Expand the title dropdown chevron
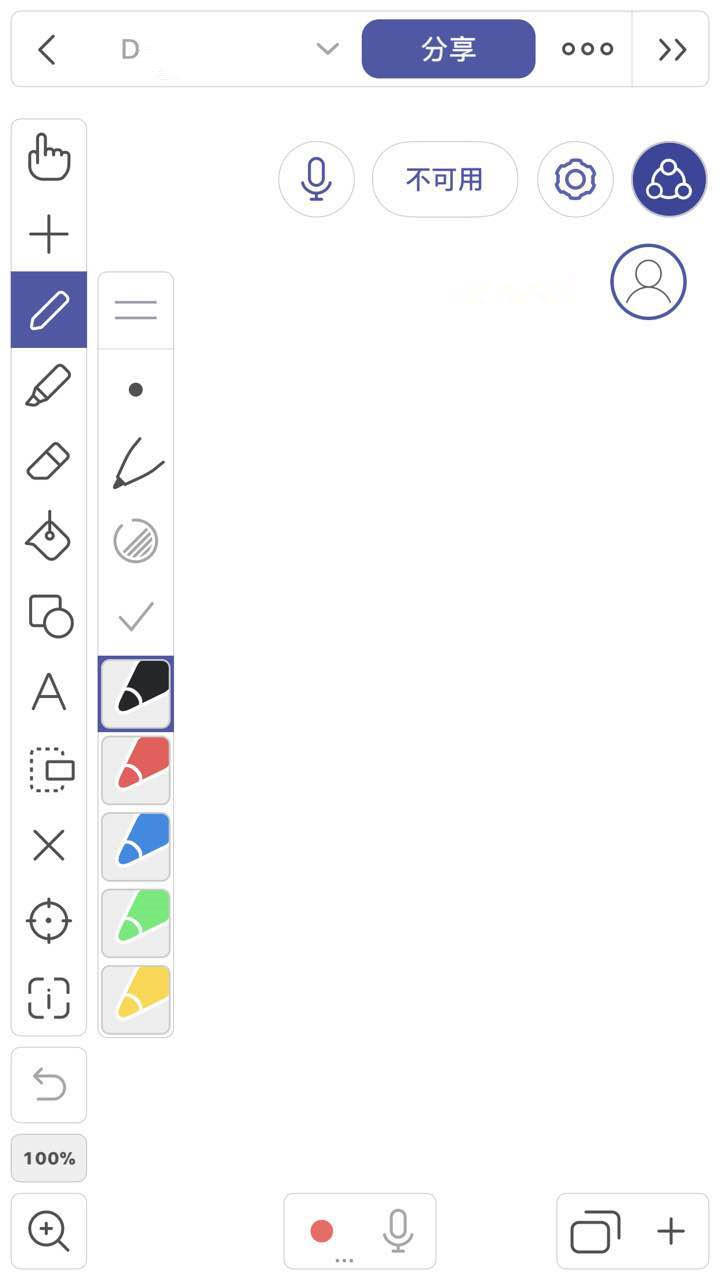Screen dimensions: 720x1280 (327, 49)
